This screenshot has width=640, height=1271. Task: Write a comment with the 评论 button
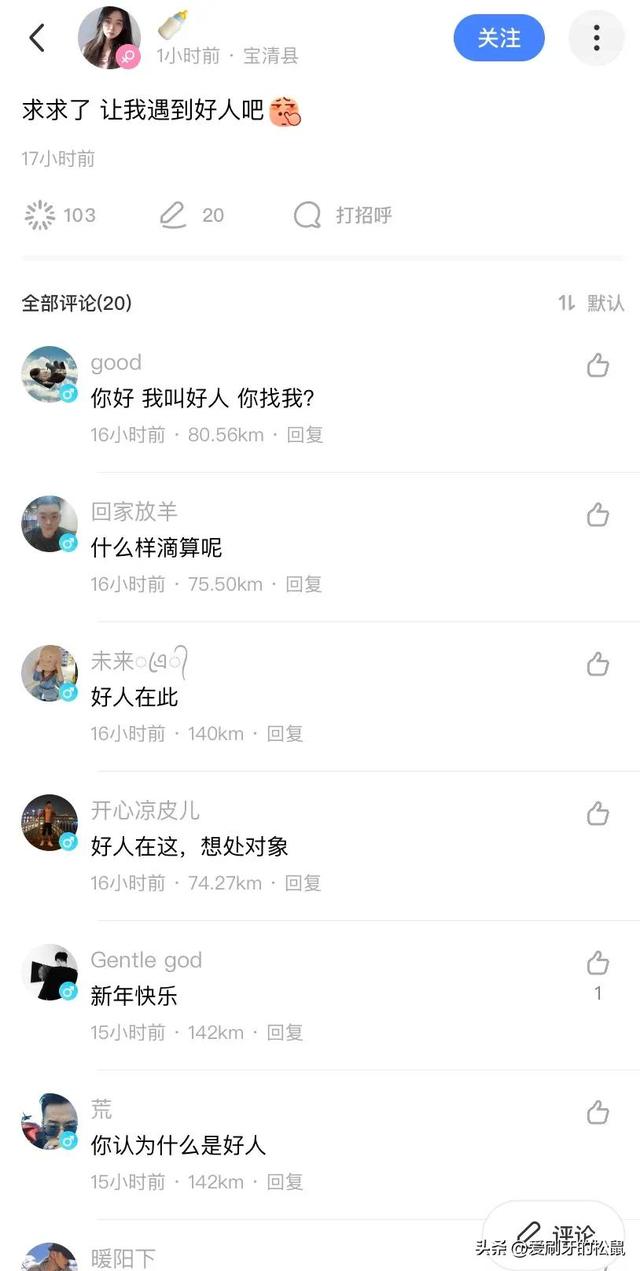coord(555,1235)
